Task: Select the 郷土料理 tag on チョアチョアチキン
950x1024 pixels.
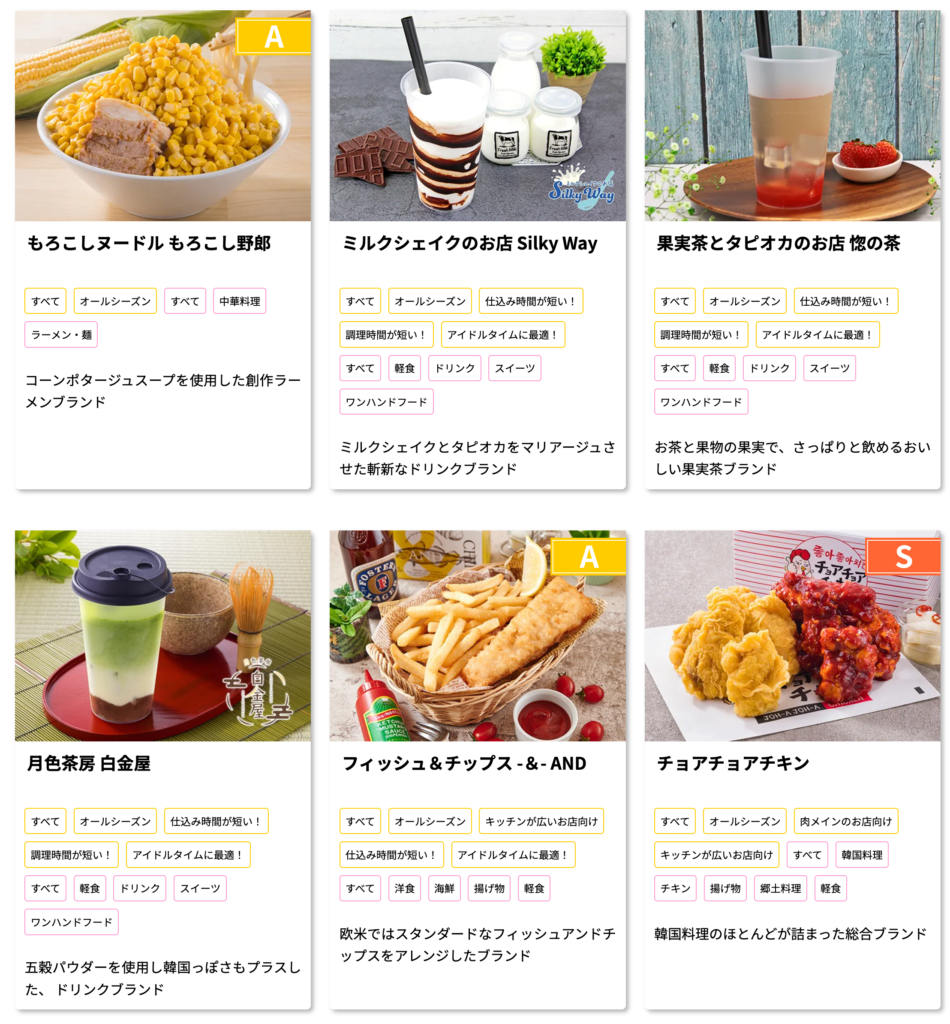Action: 780,889
